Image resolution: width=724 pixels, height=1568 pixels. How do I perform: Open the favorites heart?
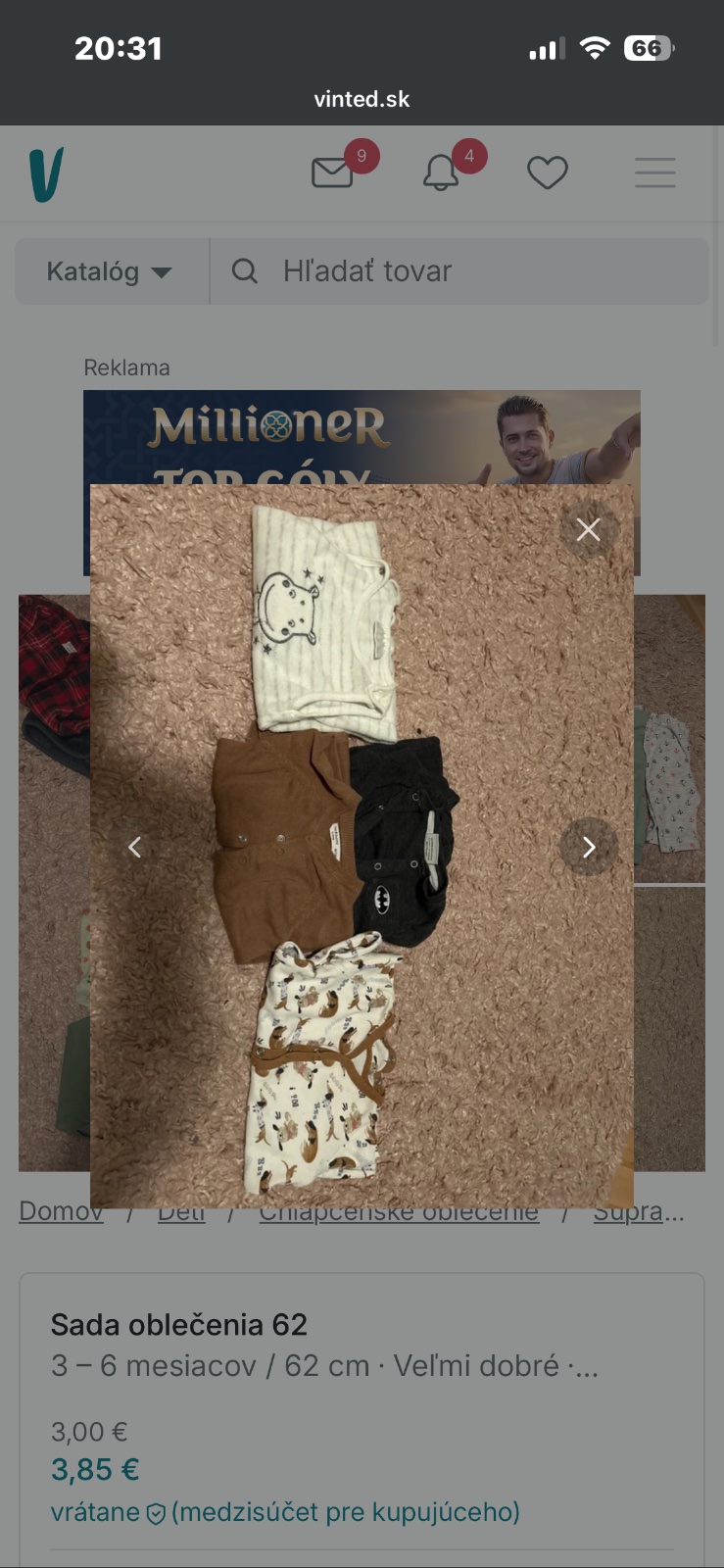(x=548, y=173)
